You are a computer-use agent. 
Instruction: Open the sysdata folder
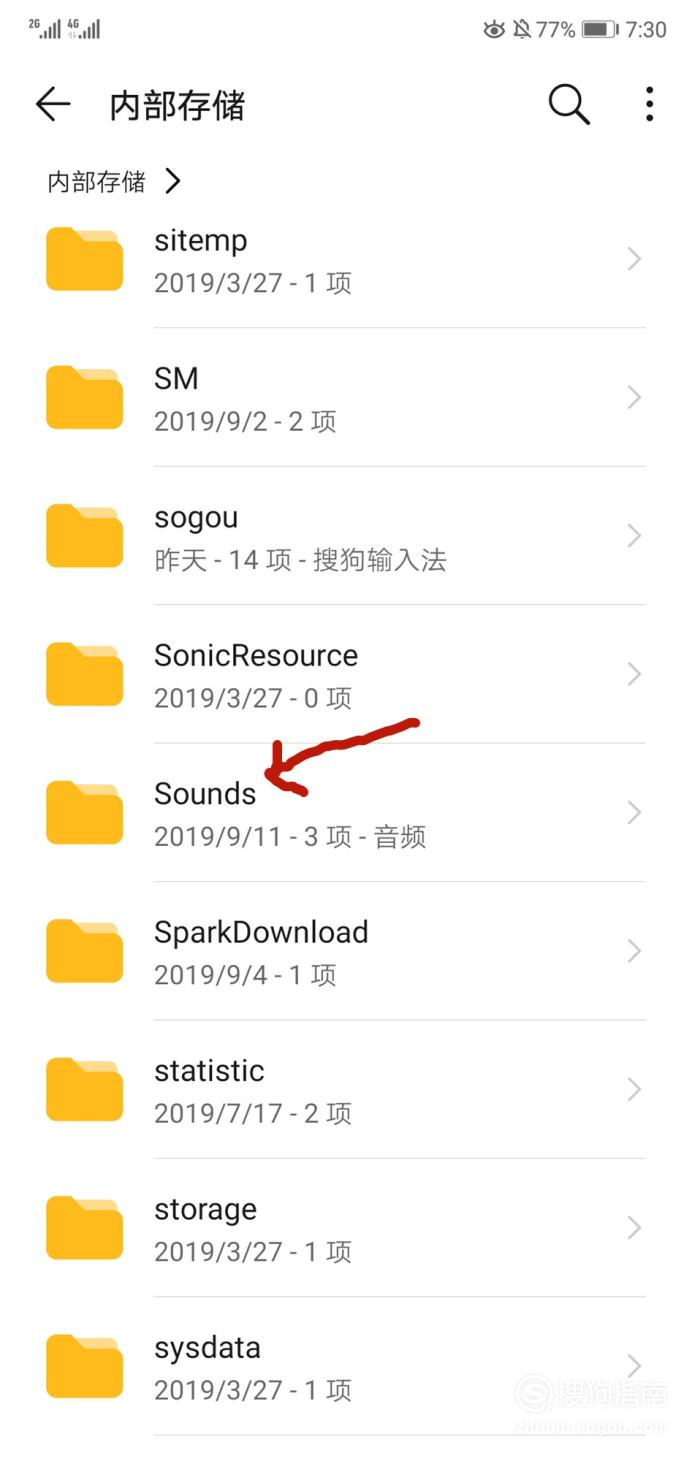346,1366
